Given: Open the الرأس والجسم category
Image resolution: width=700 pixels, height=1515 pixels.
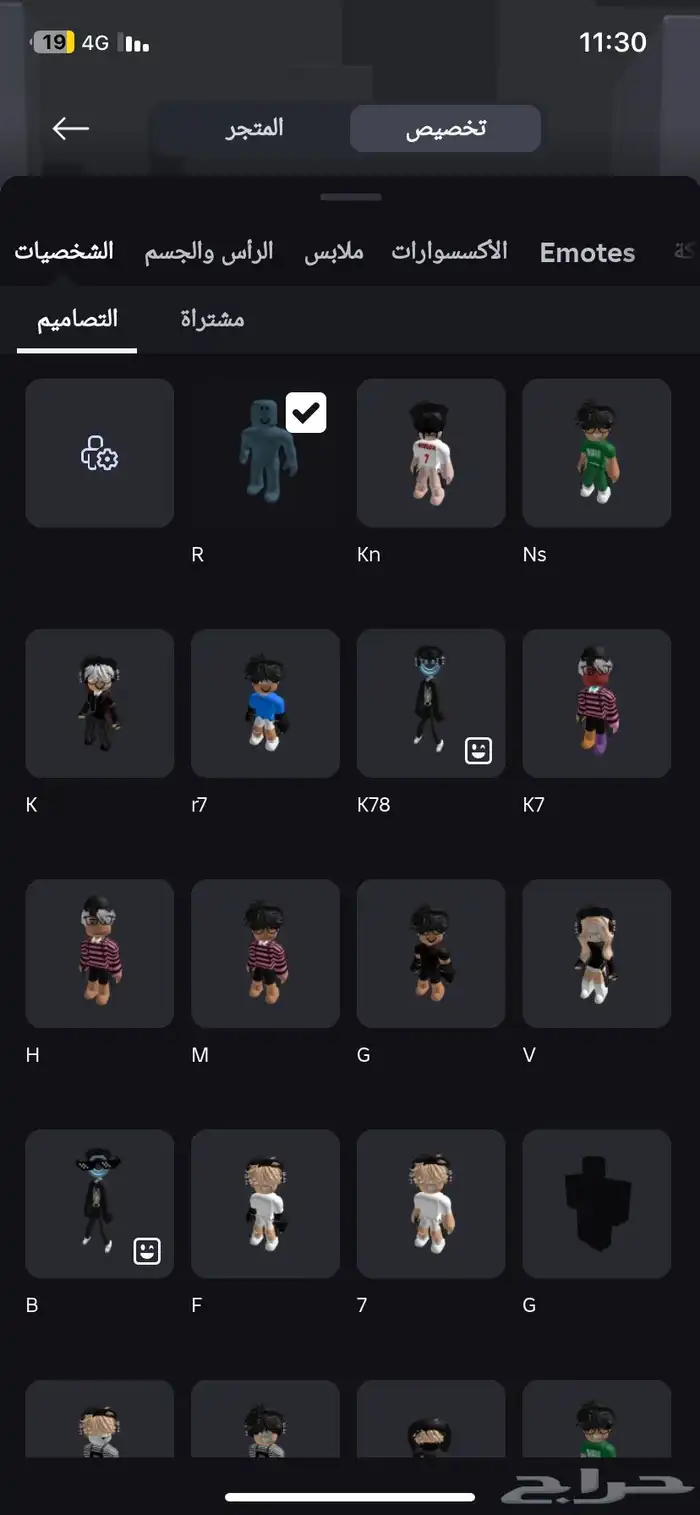Looking at the screenshot, I should [209, 251].
